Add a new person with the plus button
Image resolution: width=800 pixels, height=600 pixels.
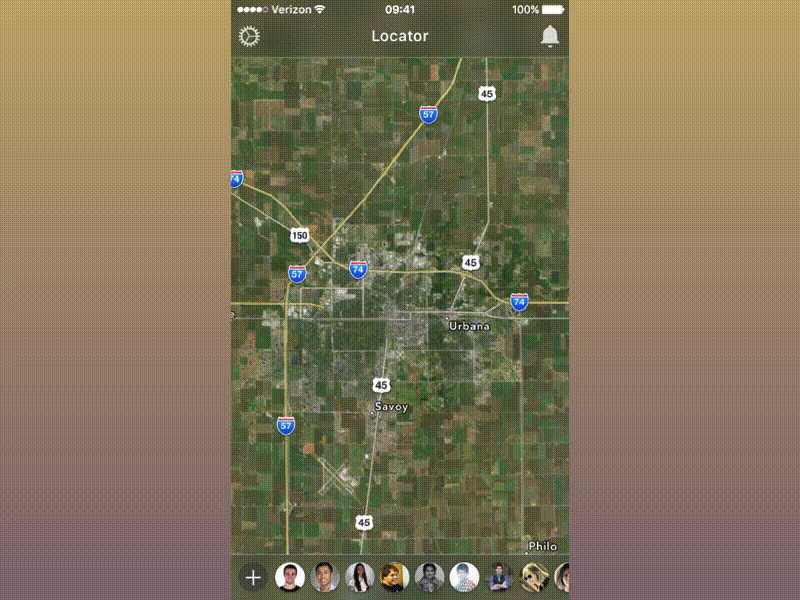pos(254,578)
